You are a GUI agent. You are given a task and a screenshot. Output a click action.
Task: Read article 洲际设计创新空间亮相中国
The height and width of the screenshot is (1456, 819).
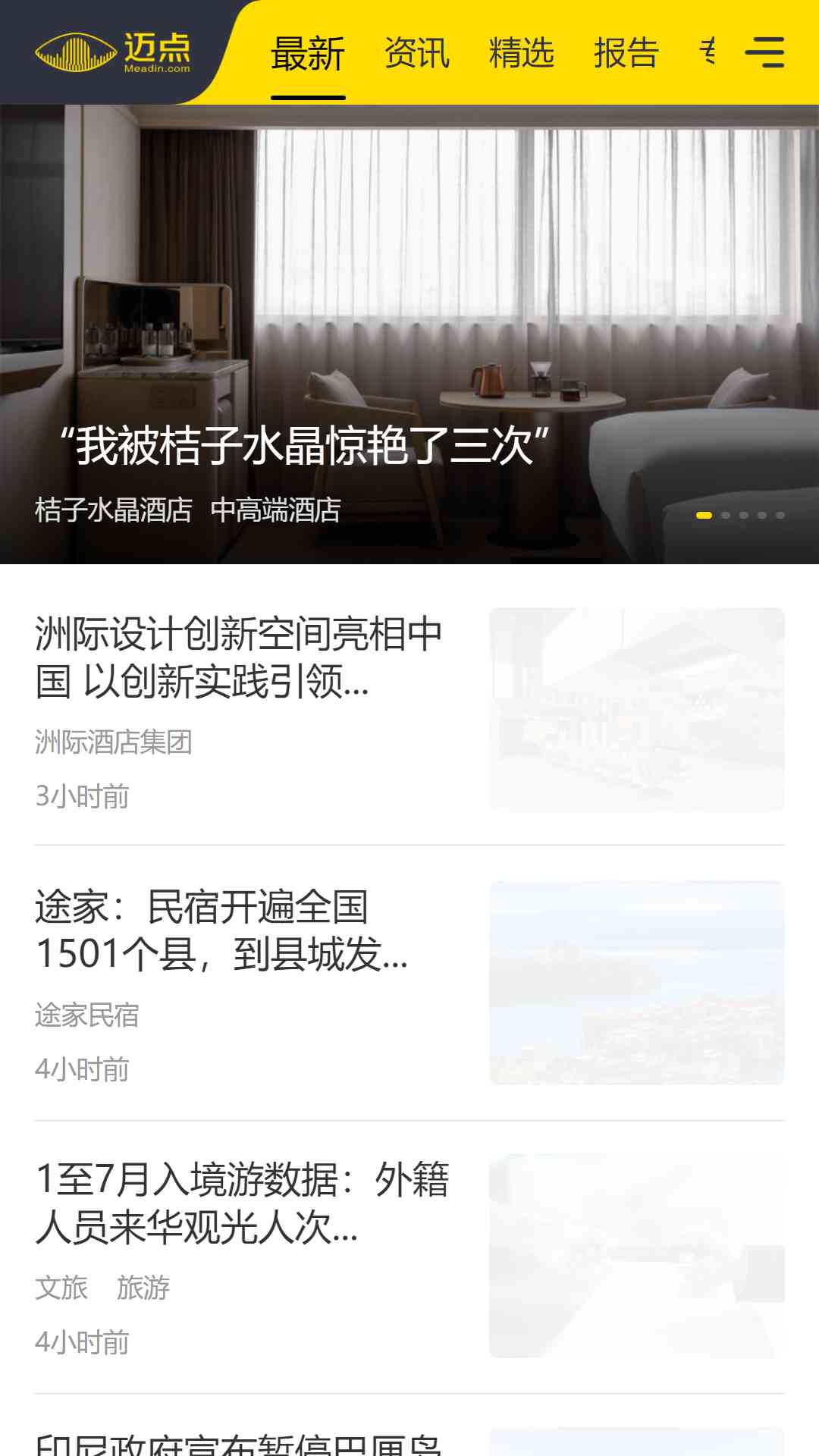(238, 657)
